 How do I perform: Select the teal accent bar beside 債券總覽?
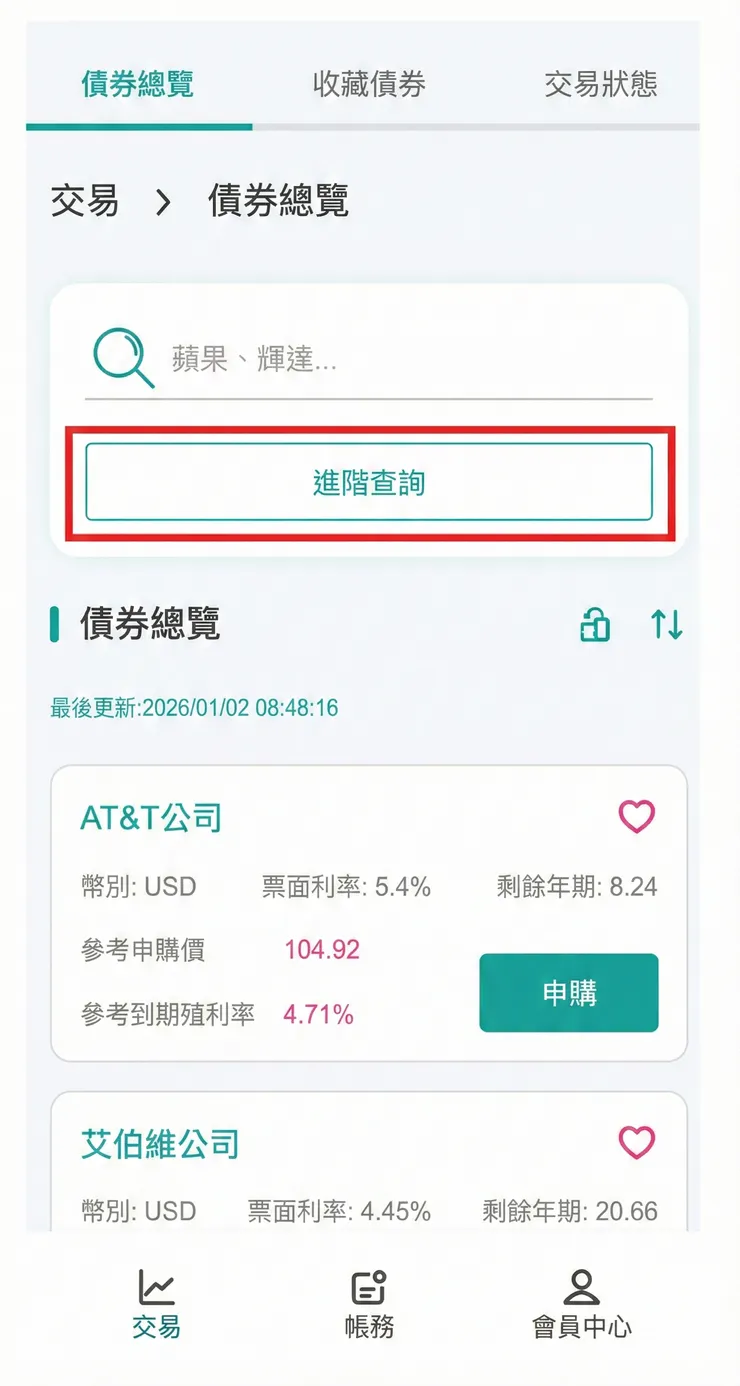pos(54,624)
